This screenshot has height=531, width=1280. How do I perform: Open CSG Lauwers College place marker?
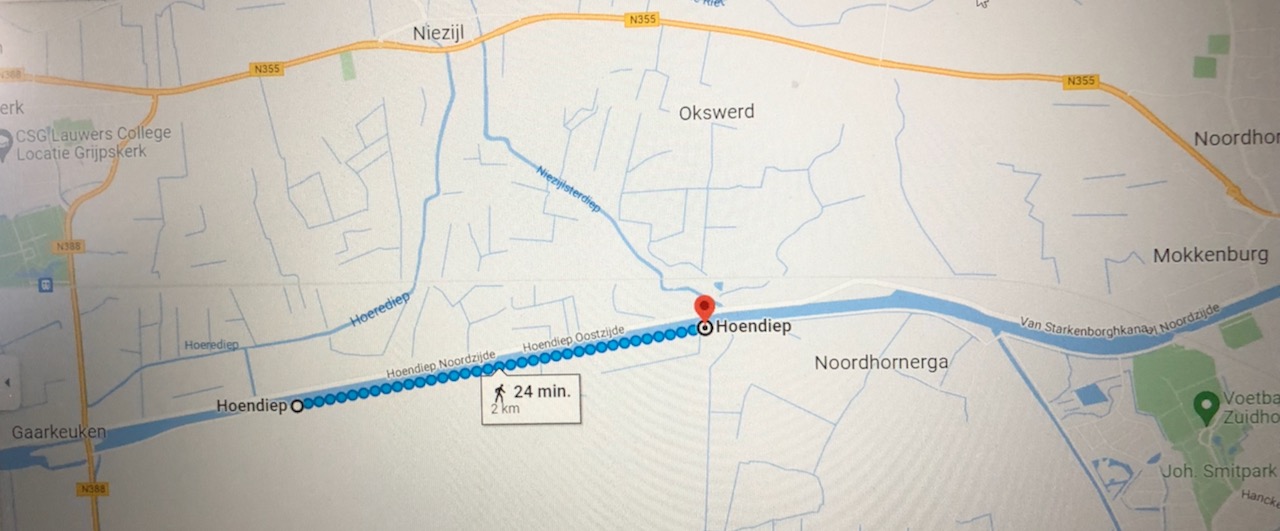click(4, 148)
